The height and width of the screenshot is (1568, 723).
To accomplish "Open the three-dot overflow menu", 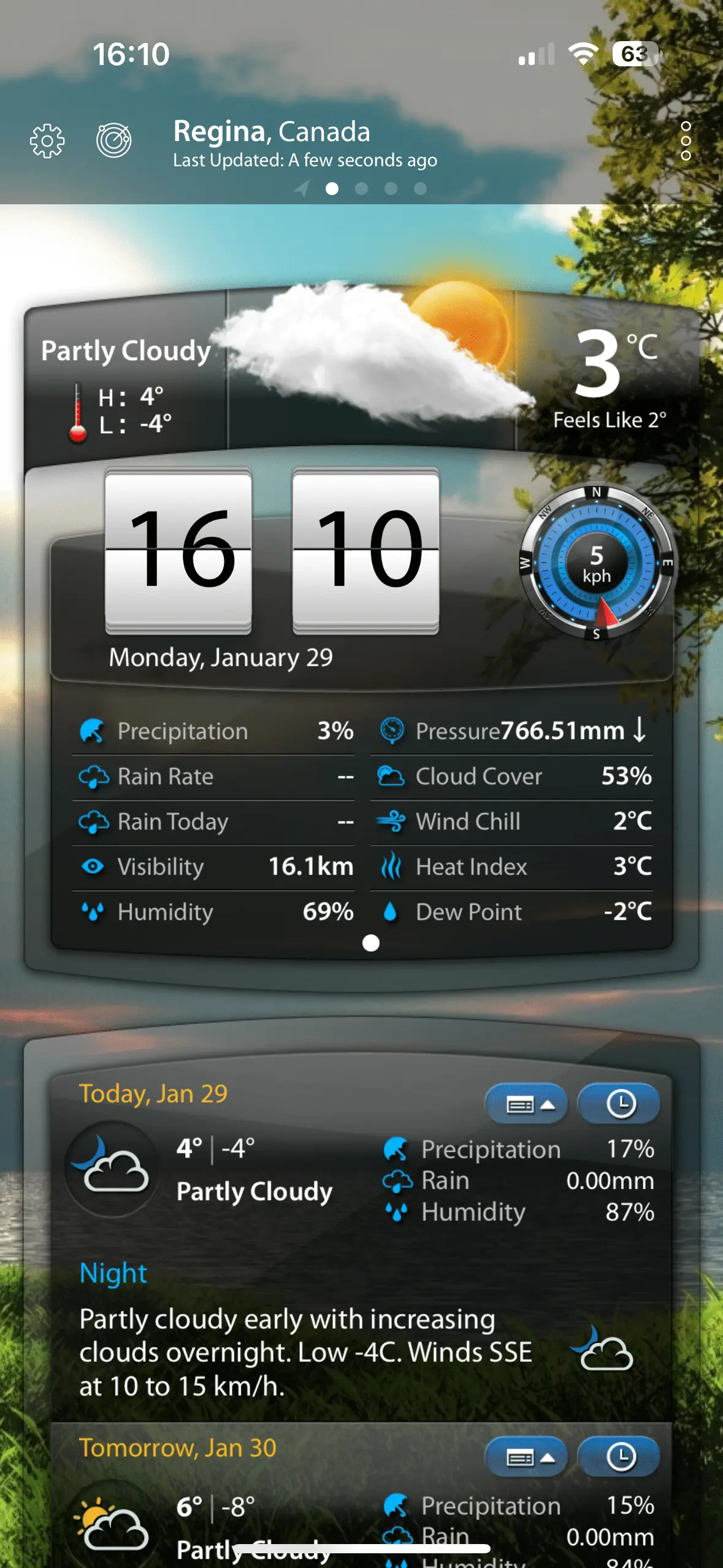I will 686,141.
